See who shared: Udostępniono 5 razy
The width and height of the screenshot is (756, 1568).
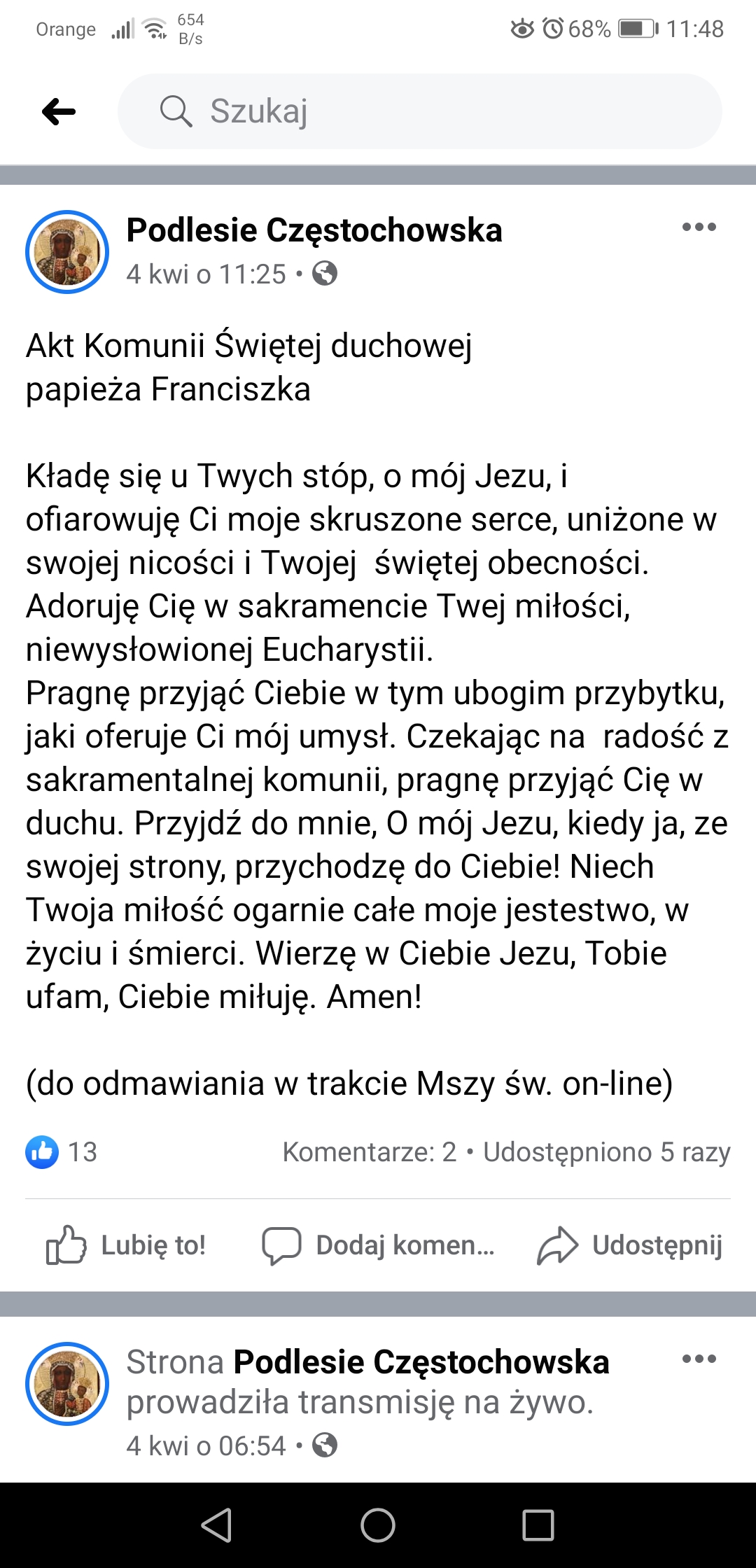tap(606, 1151)
